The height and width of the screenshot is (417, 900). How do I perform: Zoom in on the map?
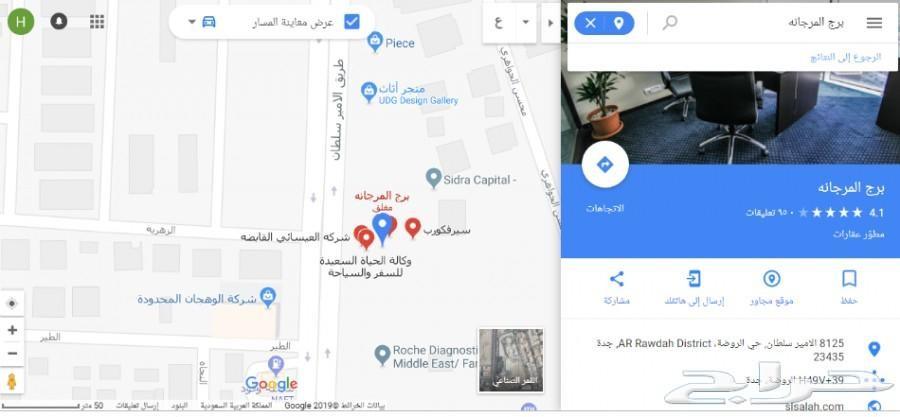(12, 330)
